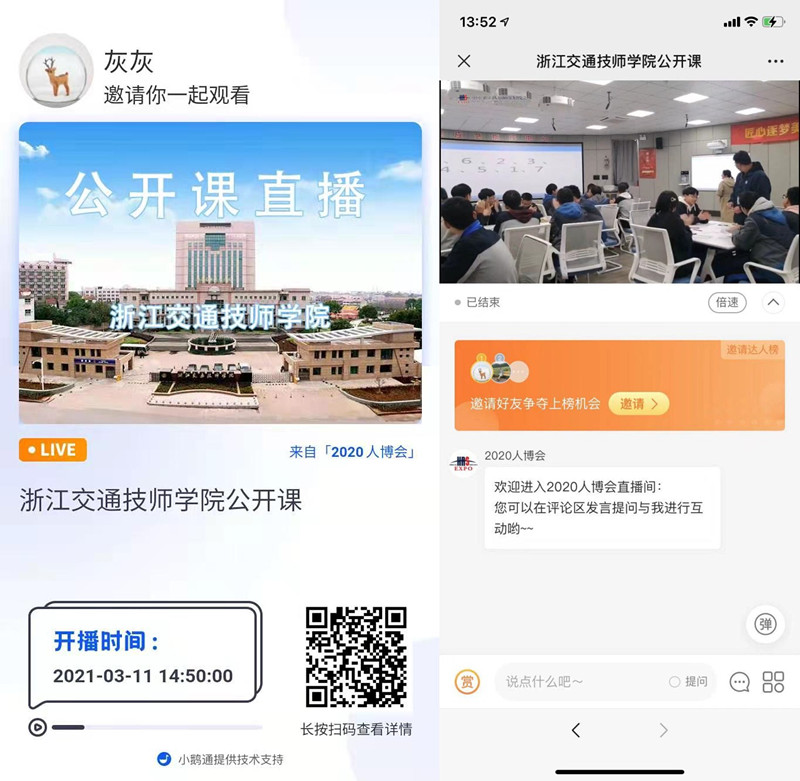Screen dimensions: 800x781
Task: Open the grid menu icon
Action: tap(773, 682)
